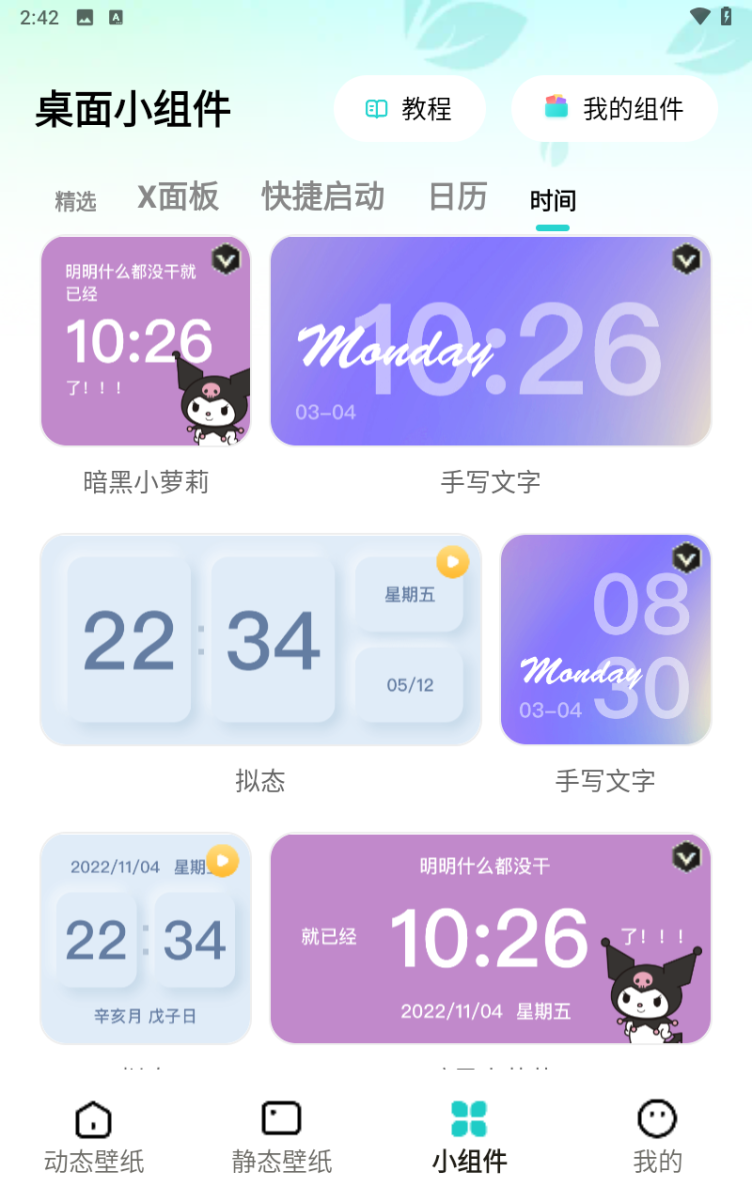
Task: Switch to the 日历 tab
Action: point(457,197)
